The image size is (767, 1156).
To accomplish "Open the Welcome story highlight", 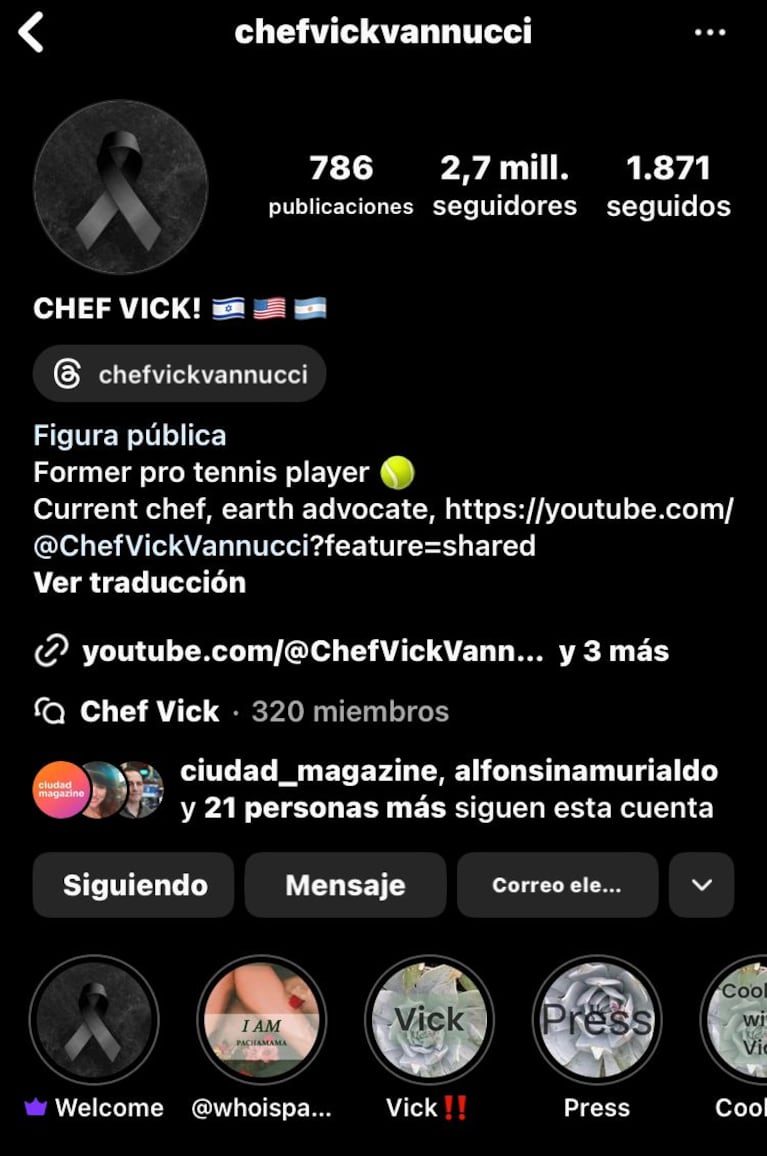I will [94, 1020].
